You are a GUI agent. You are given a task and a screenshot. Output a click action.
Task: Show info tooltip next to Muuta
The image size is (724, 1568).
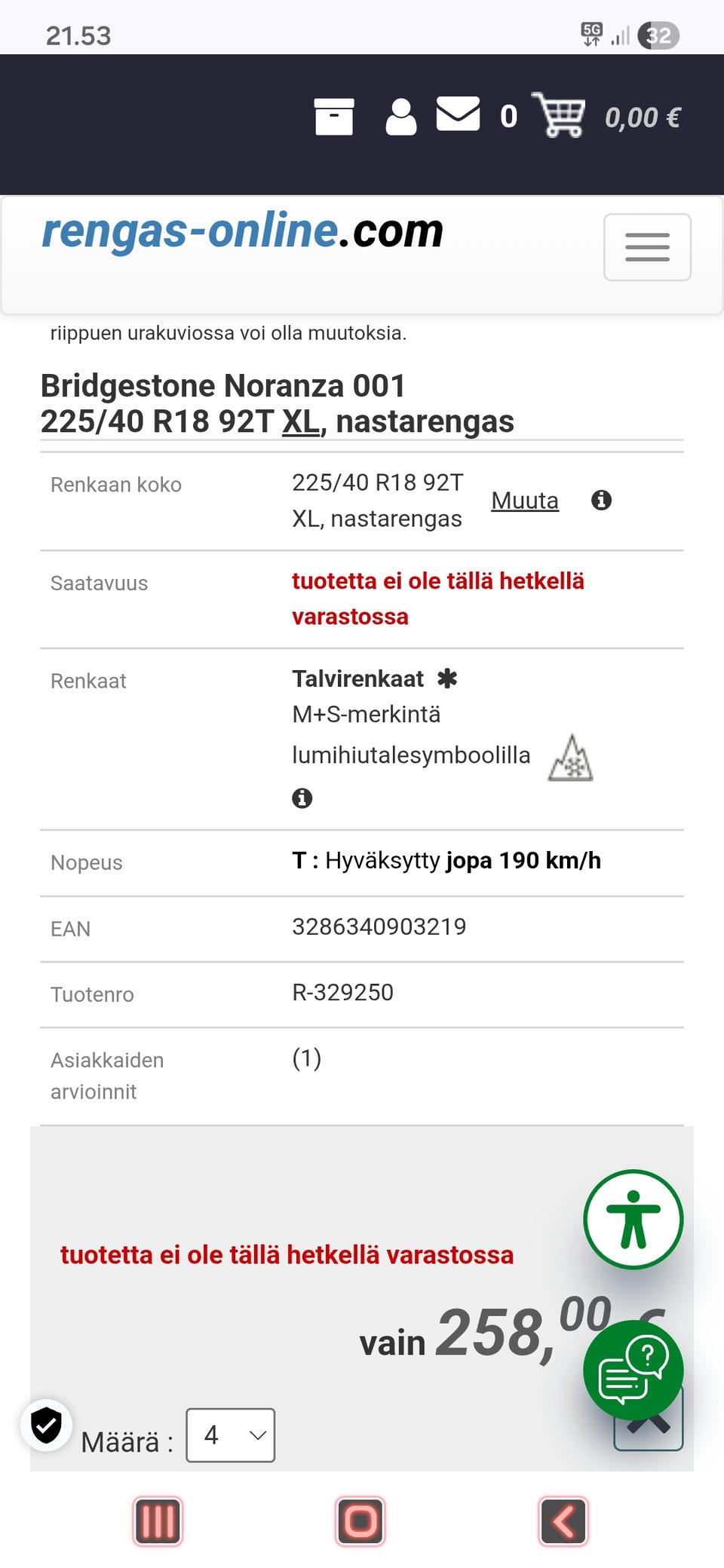(x=601, y=500)
